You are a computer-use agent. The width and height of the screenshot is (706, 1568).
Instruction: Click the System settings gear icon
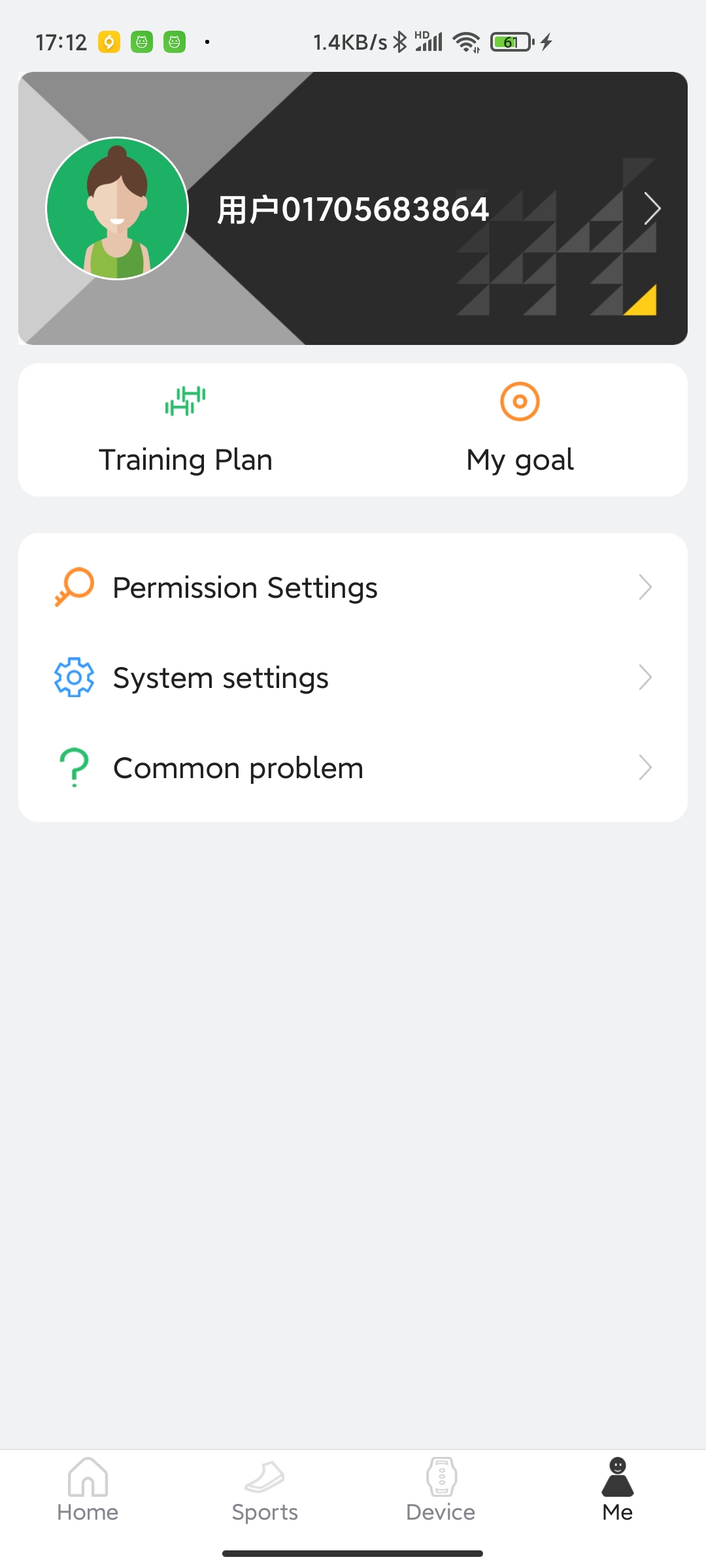pos(74,677)
